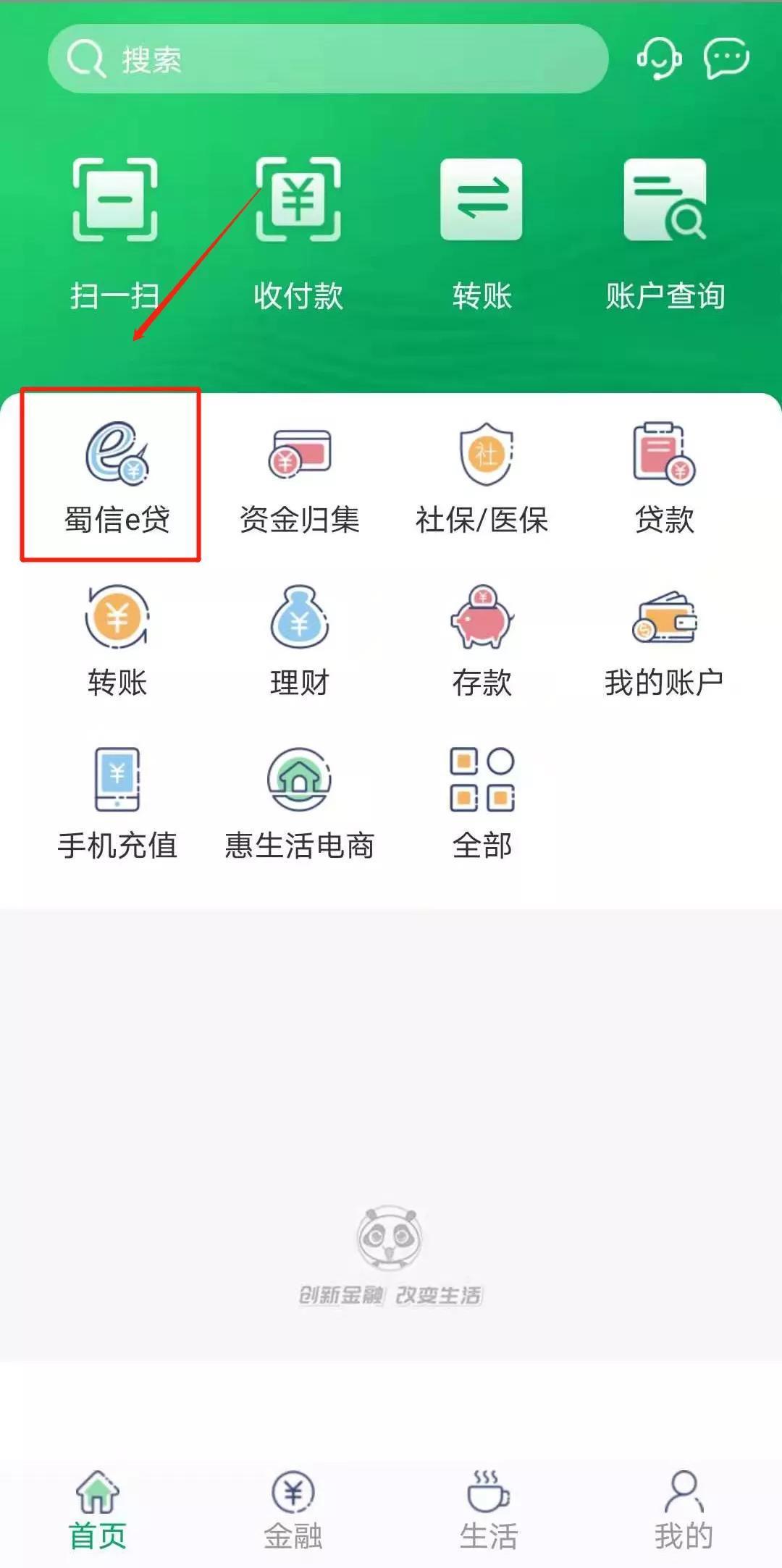Open 手机充值 phone top-up
This screenshot has width=782, height=1568.
(x=117, y=804)
